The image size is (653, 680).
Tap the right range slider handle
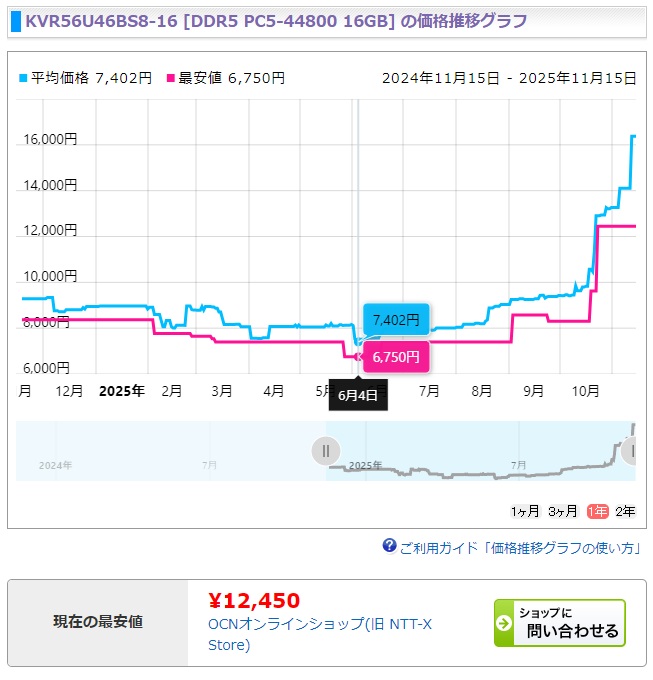point(631,451)
